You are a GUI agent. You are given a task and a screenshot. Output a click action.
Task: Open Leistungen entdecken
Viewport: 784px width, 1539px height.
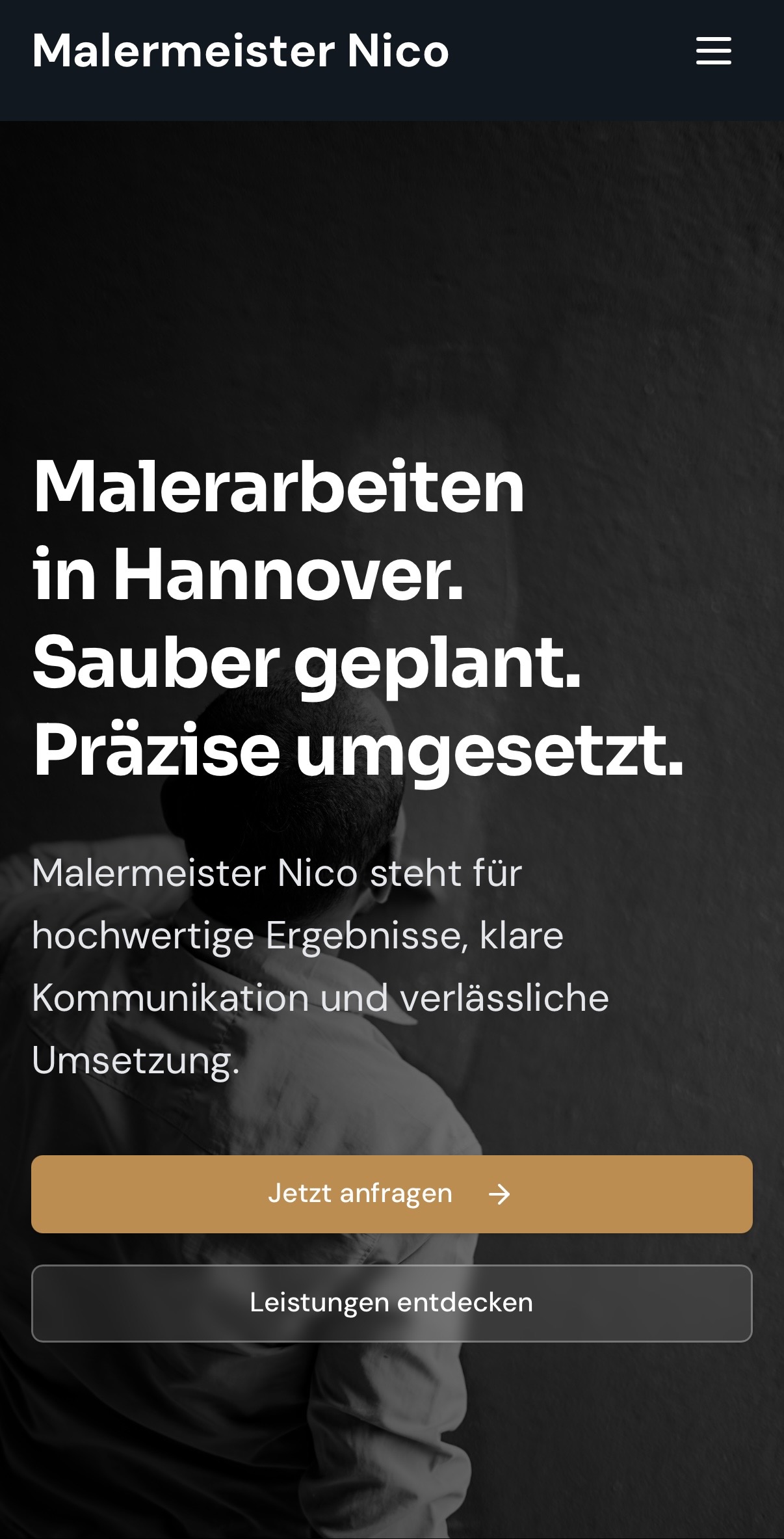tap(391, 1303)
